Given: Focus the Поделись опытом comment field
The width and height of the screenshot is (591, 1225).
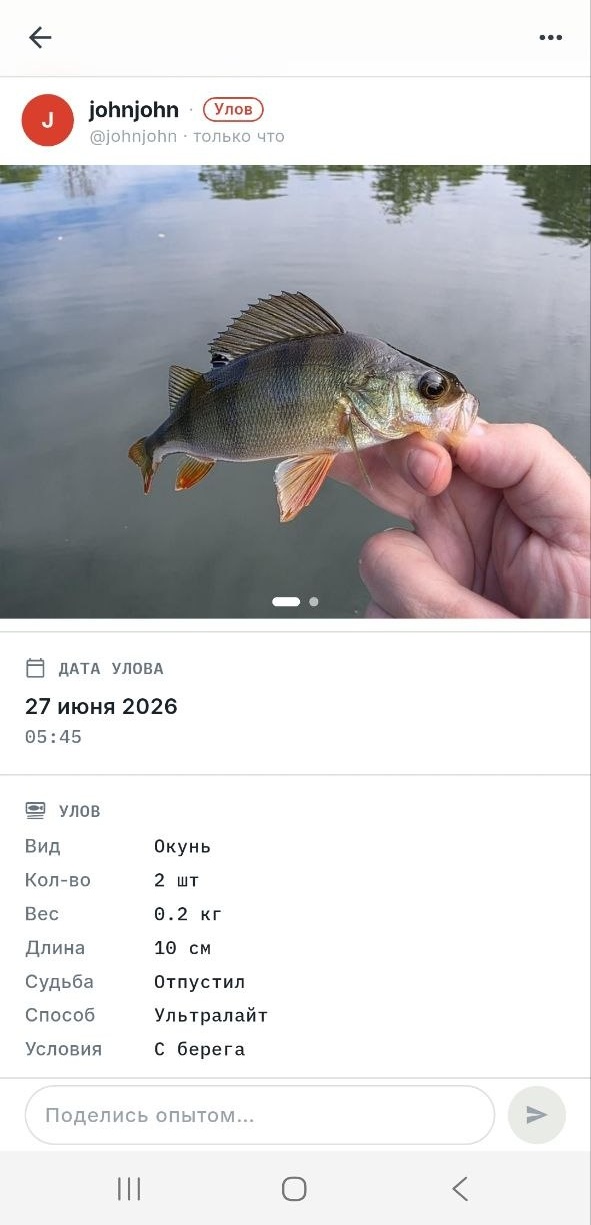Looking at the screenshot, I should click(260, 1115).
